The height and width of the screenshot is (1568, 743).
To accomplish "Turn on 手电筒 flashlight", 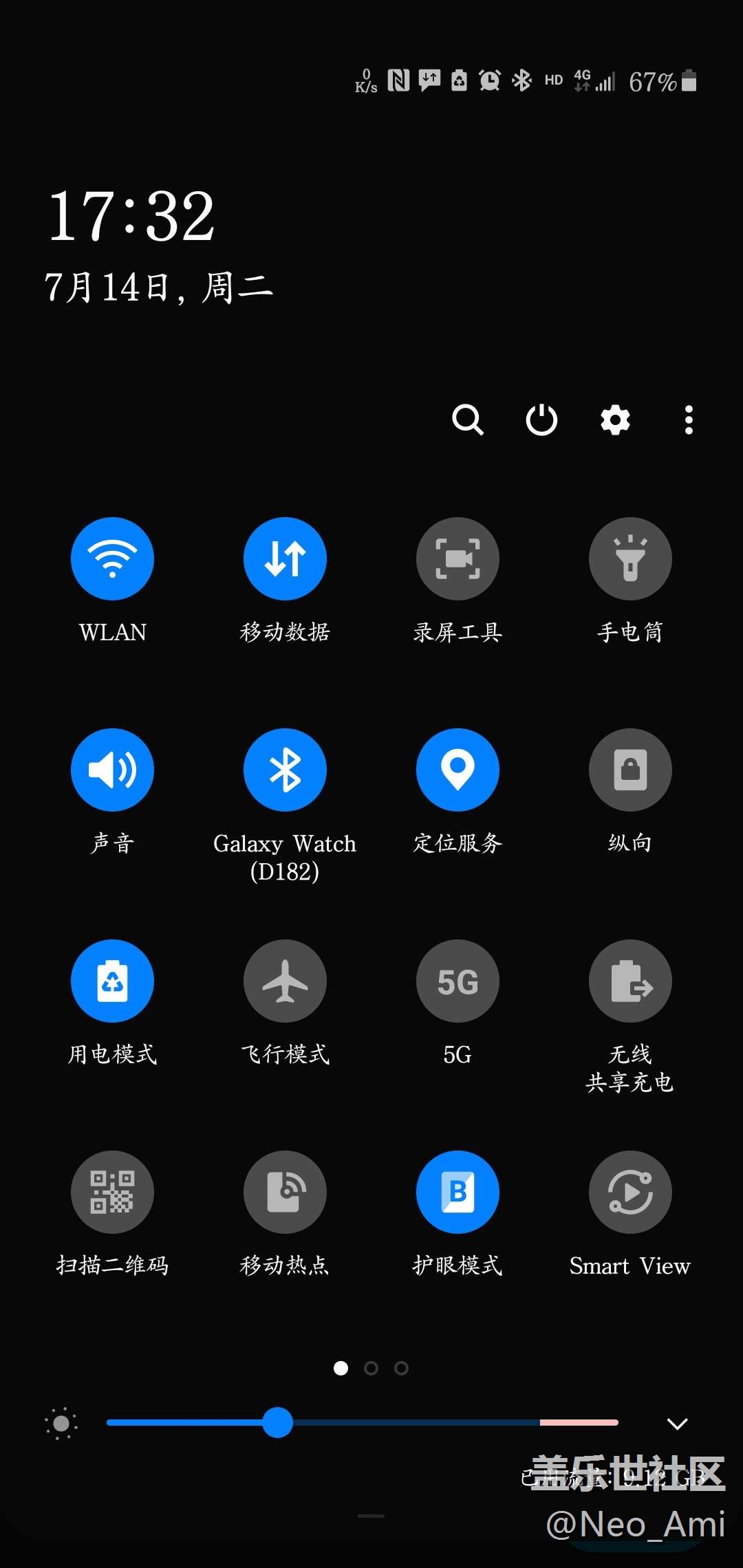I will pos(630,558).
